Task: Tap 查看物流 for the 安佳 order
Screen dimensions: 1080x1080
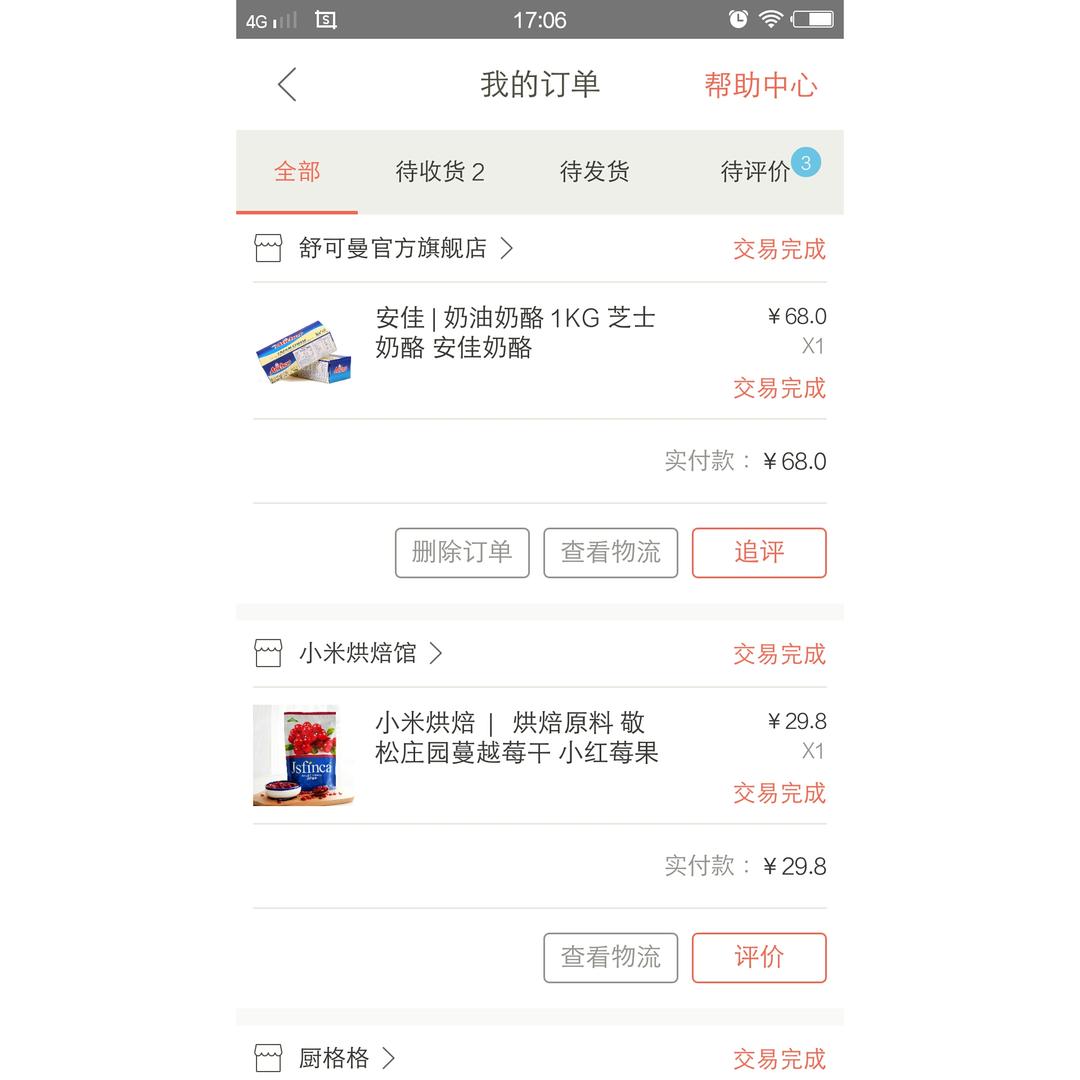Action: coord(610,552)
